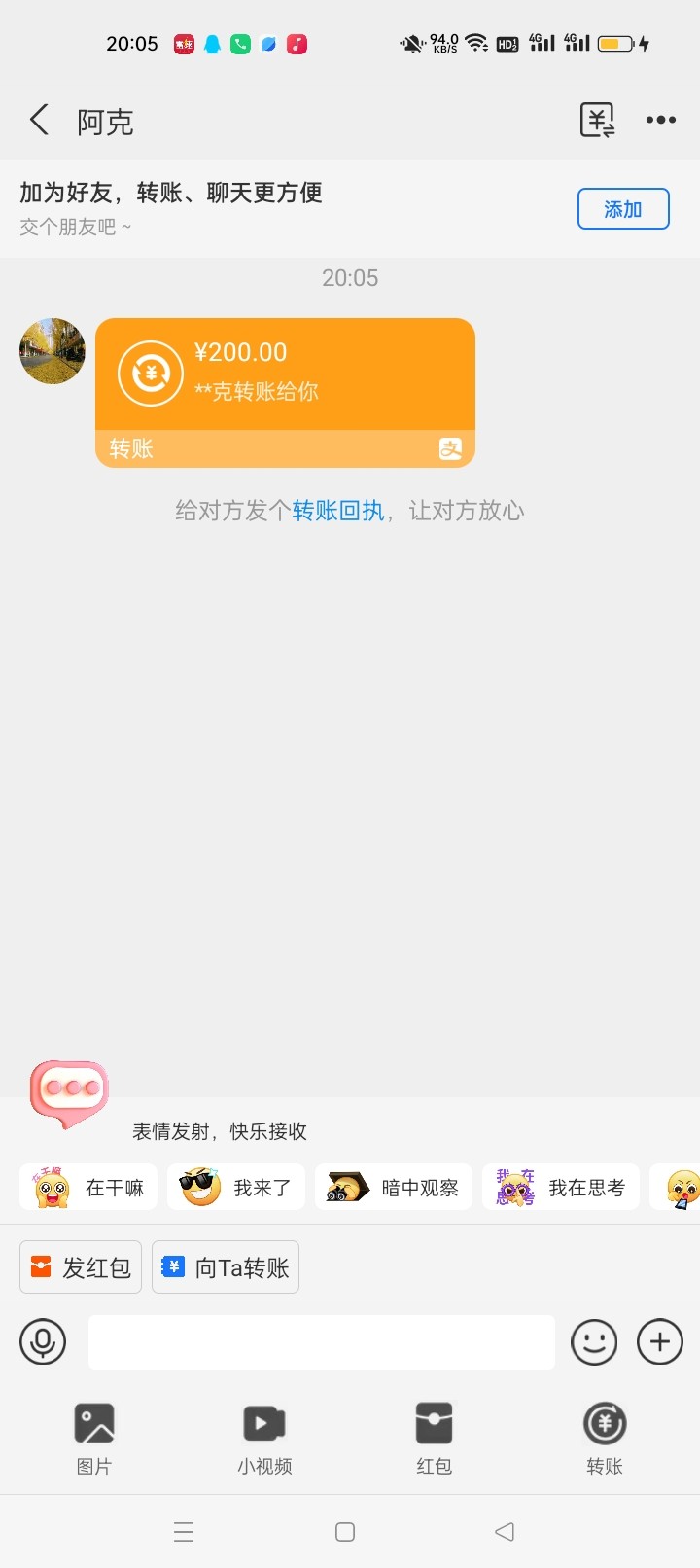Focus the message text field
The image size is (700, 1568).
click(321, 1342)
